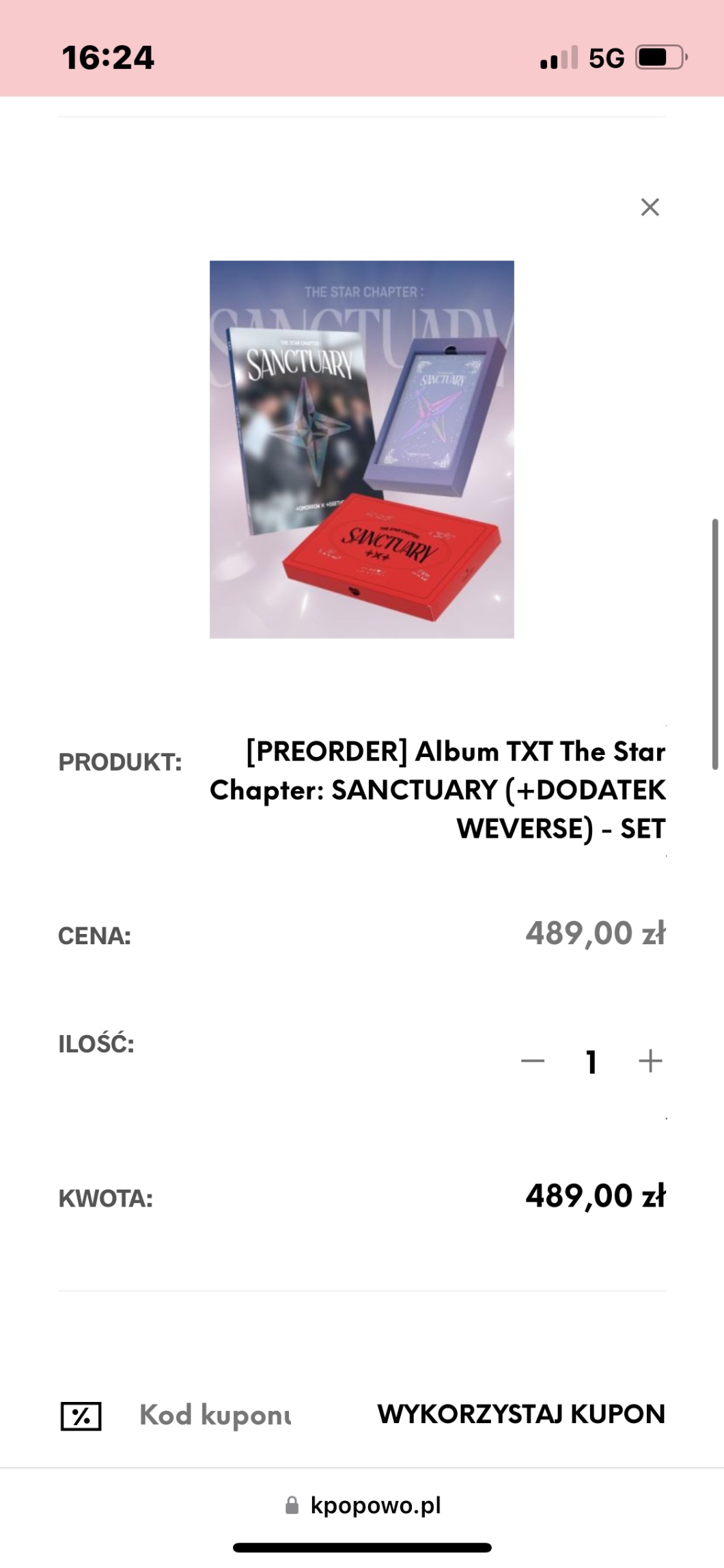
Task: Tap WYKORZYSTAJ KUPON to apply coupon
Action: pyautogui.click(x=521, y=1414)
